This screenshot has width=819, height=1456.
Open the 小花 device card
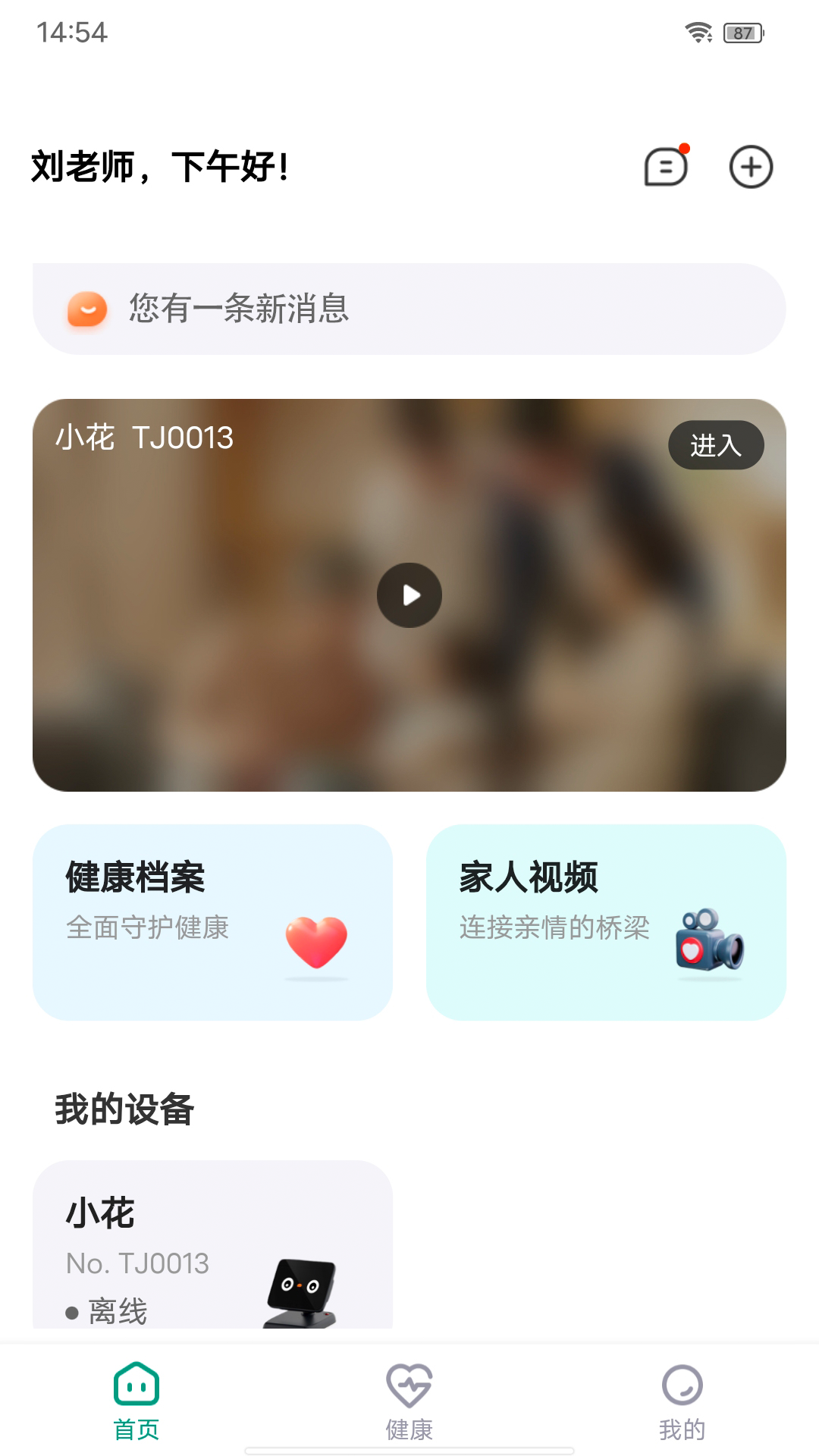[x=212, y=1244]
